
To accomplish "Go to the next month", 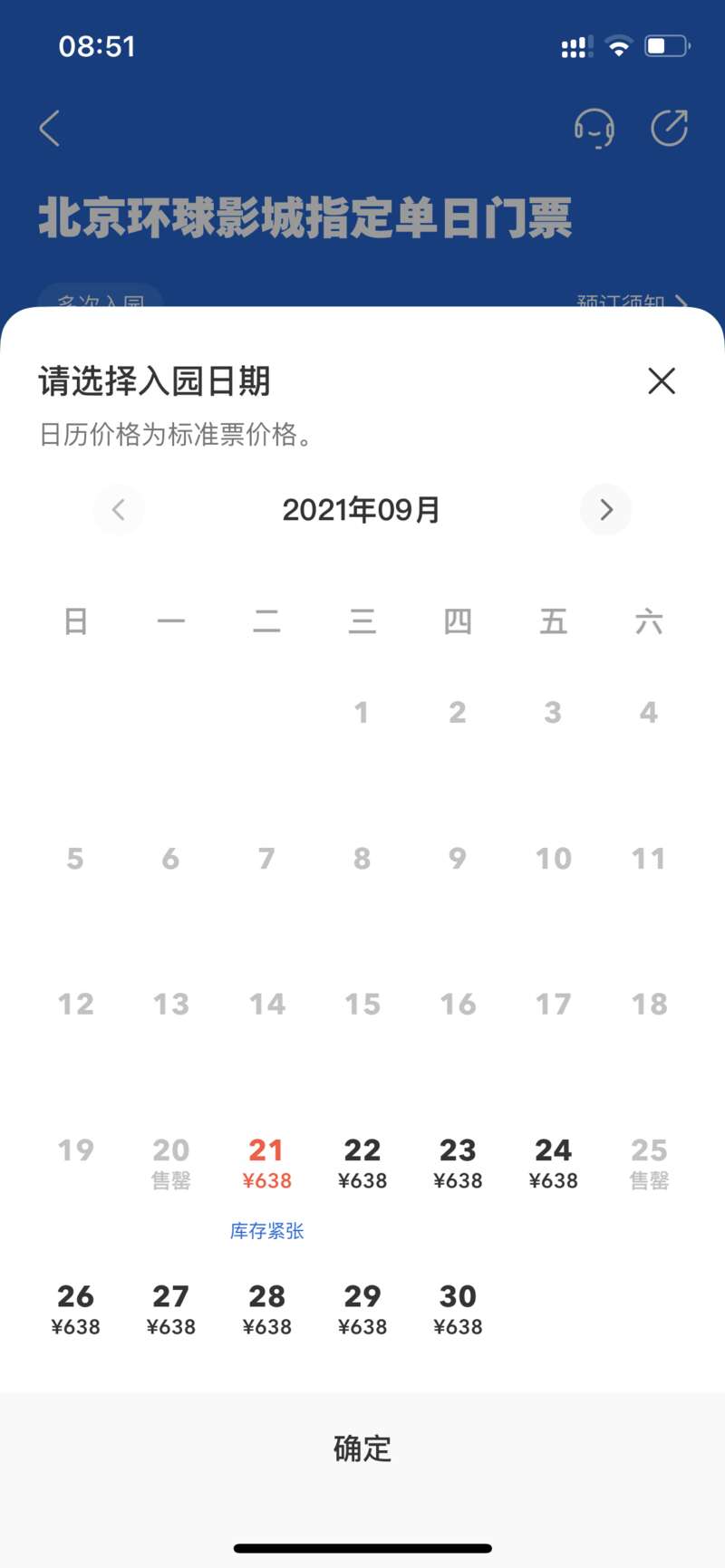I will [605, 509].
